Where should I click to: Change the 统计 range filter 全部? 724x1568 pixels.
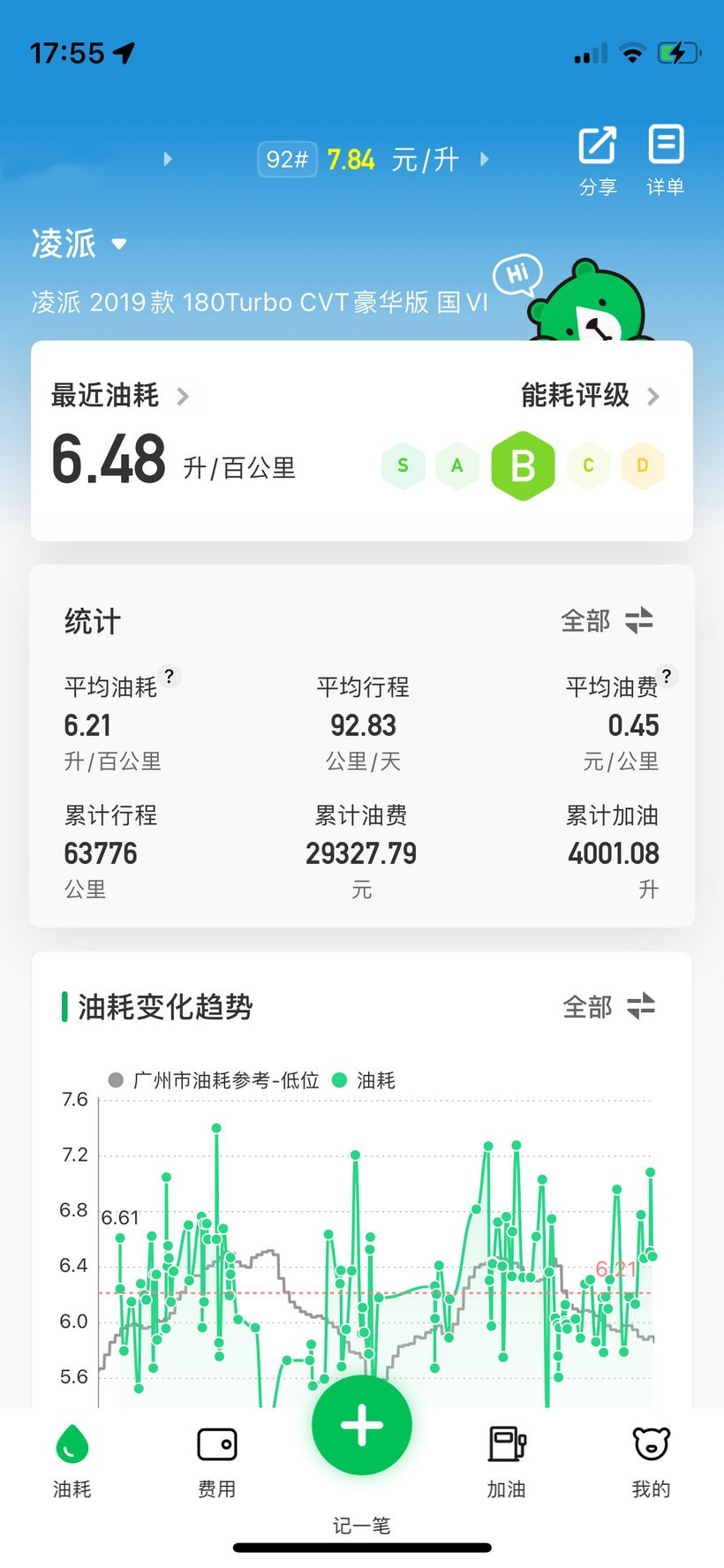pos(607,621)
